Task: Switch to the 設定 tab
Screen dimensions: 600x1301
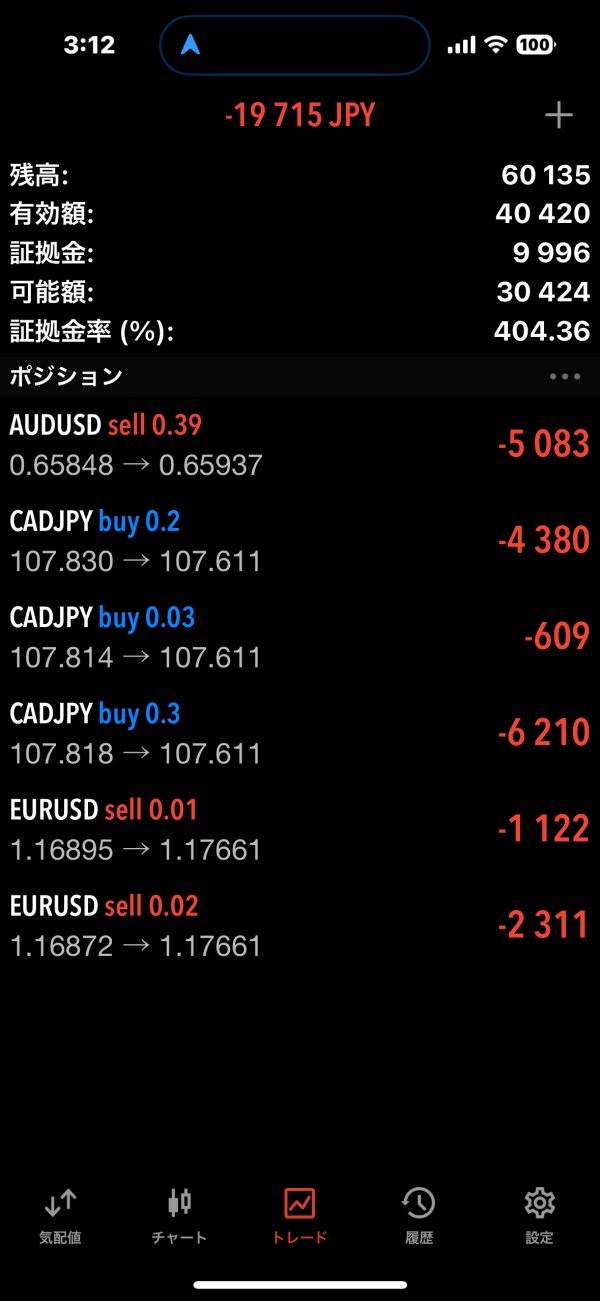Action: 539,1214
